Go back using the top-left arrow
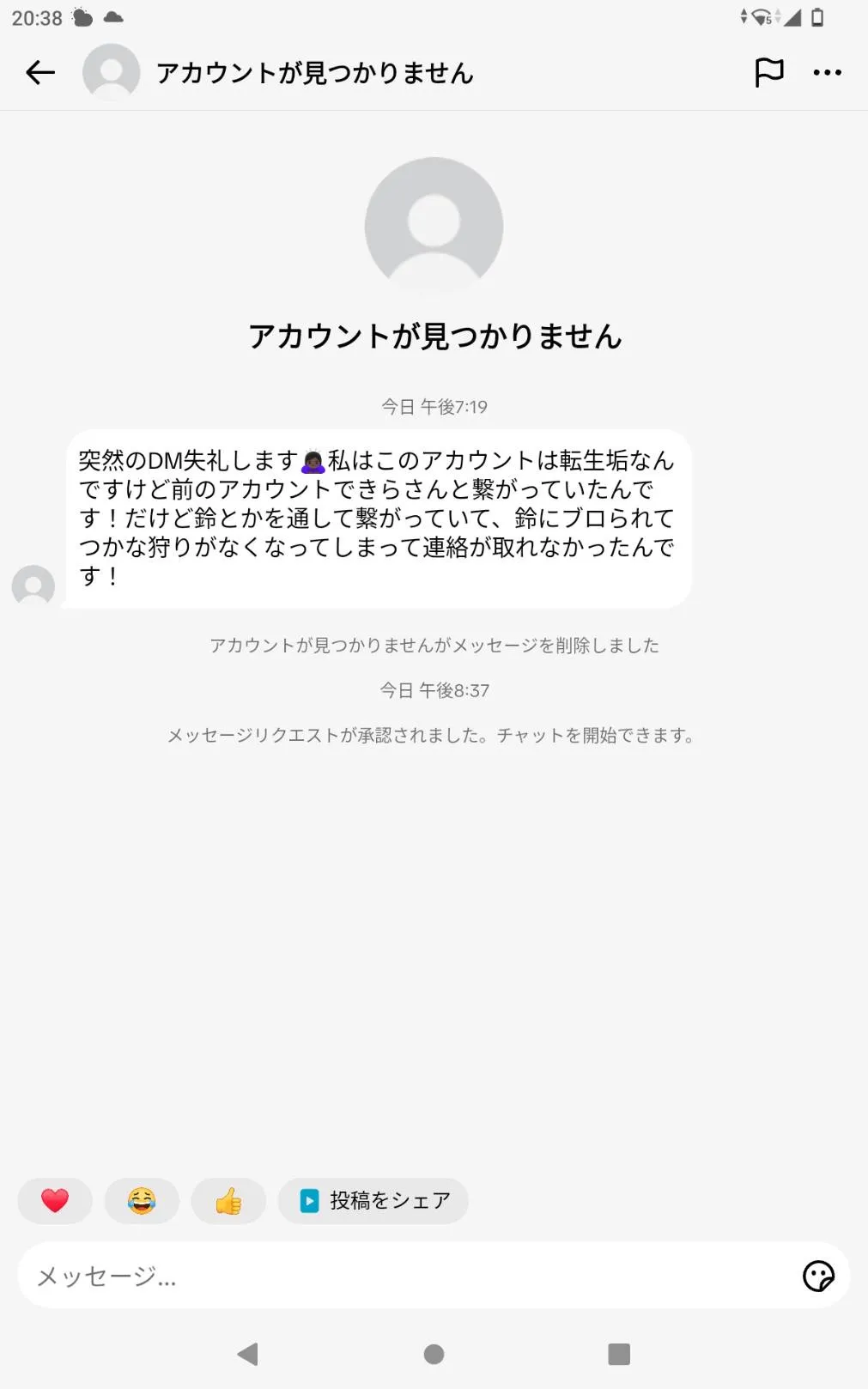868x1389 pixels. (39, 73)
